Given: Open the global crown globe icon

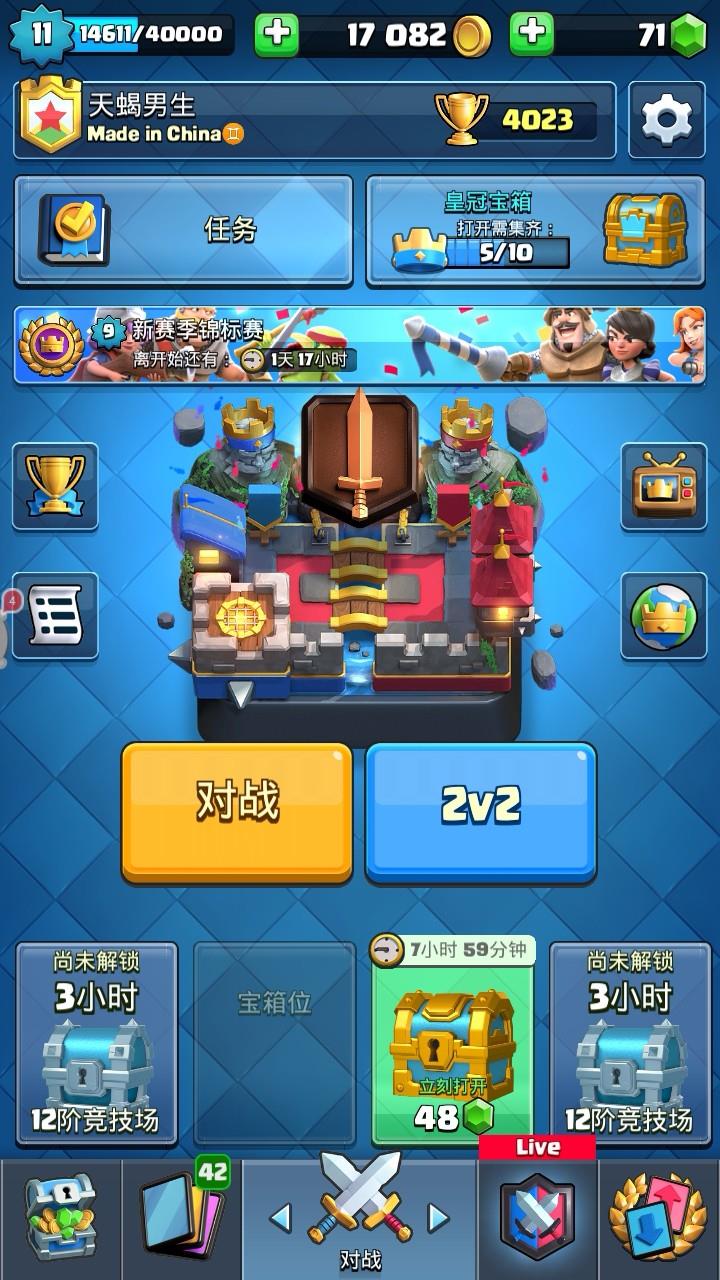Looking at the screenshot, I should [664, 615].
